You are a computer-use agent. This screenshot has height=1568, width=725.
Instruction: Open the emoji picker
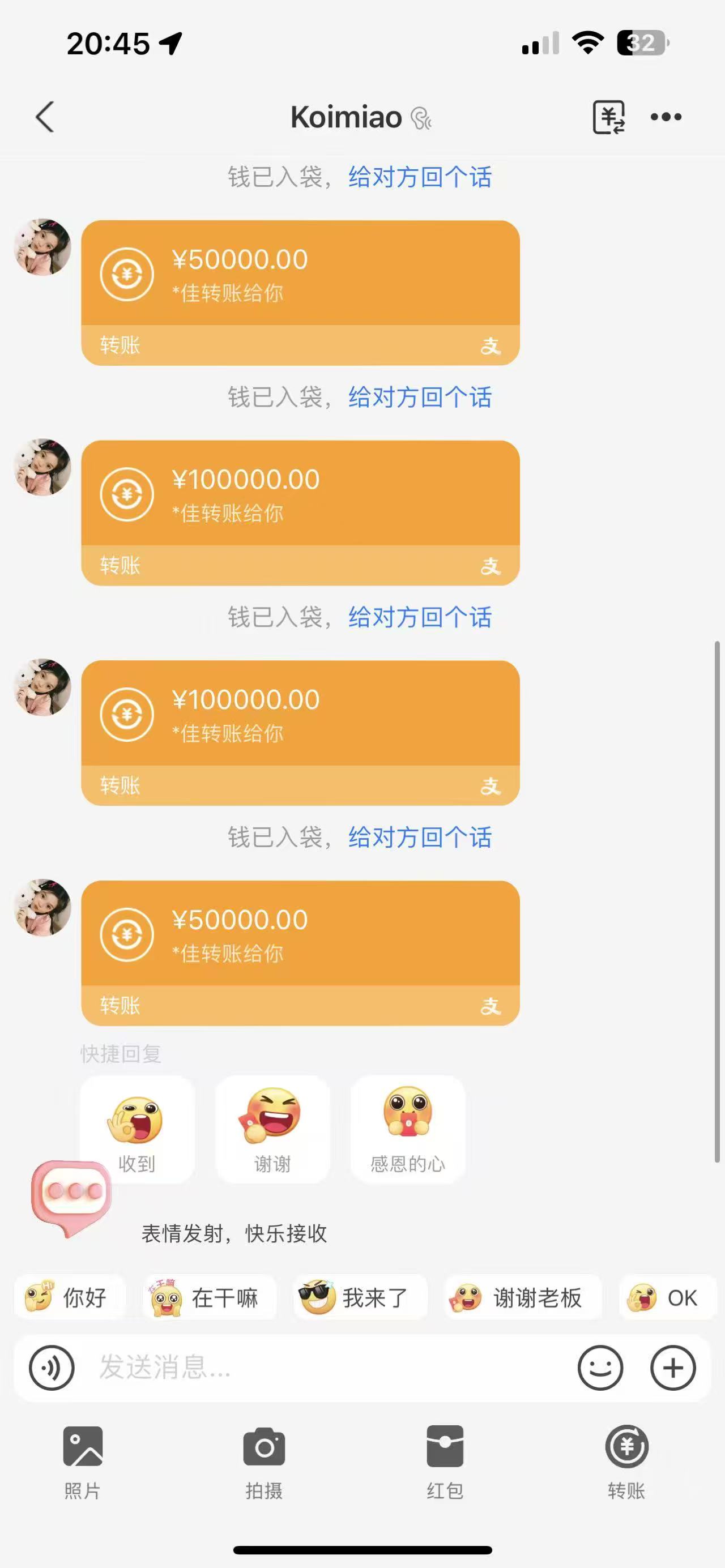(x=600, y=1368)
